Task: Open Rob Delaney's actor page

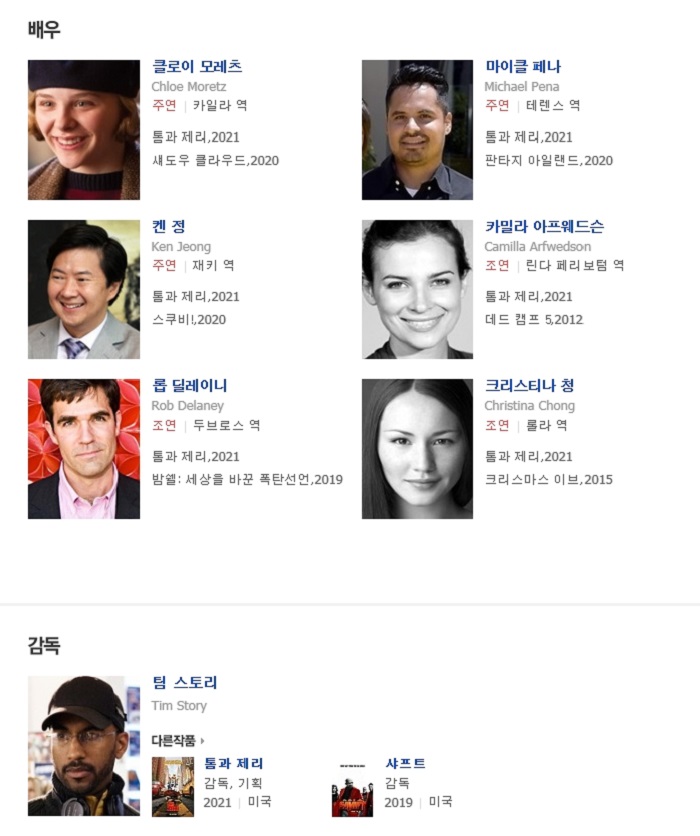Action: pos(189,386)
